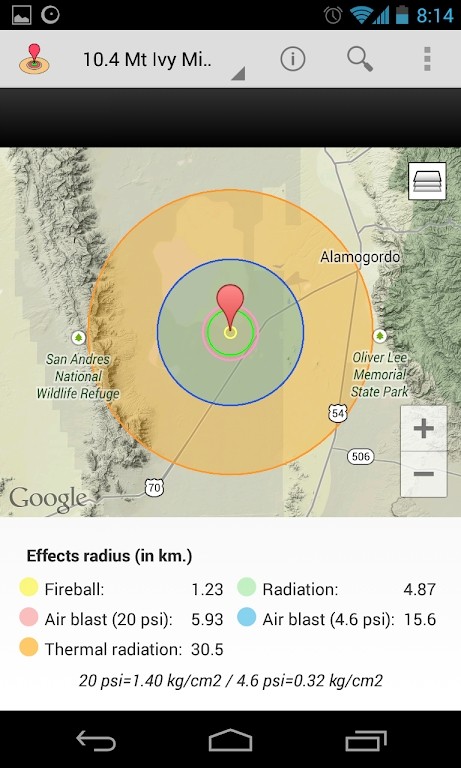Zoom in with the plus button
Image resolution: width=461 pixels, height=768 pixels.
click(x=424, y=429)
